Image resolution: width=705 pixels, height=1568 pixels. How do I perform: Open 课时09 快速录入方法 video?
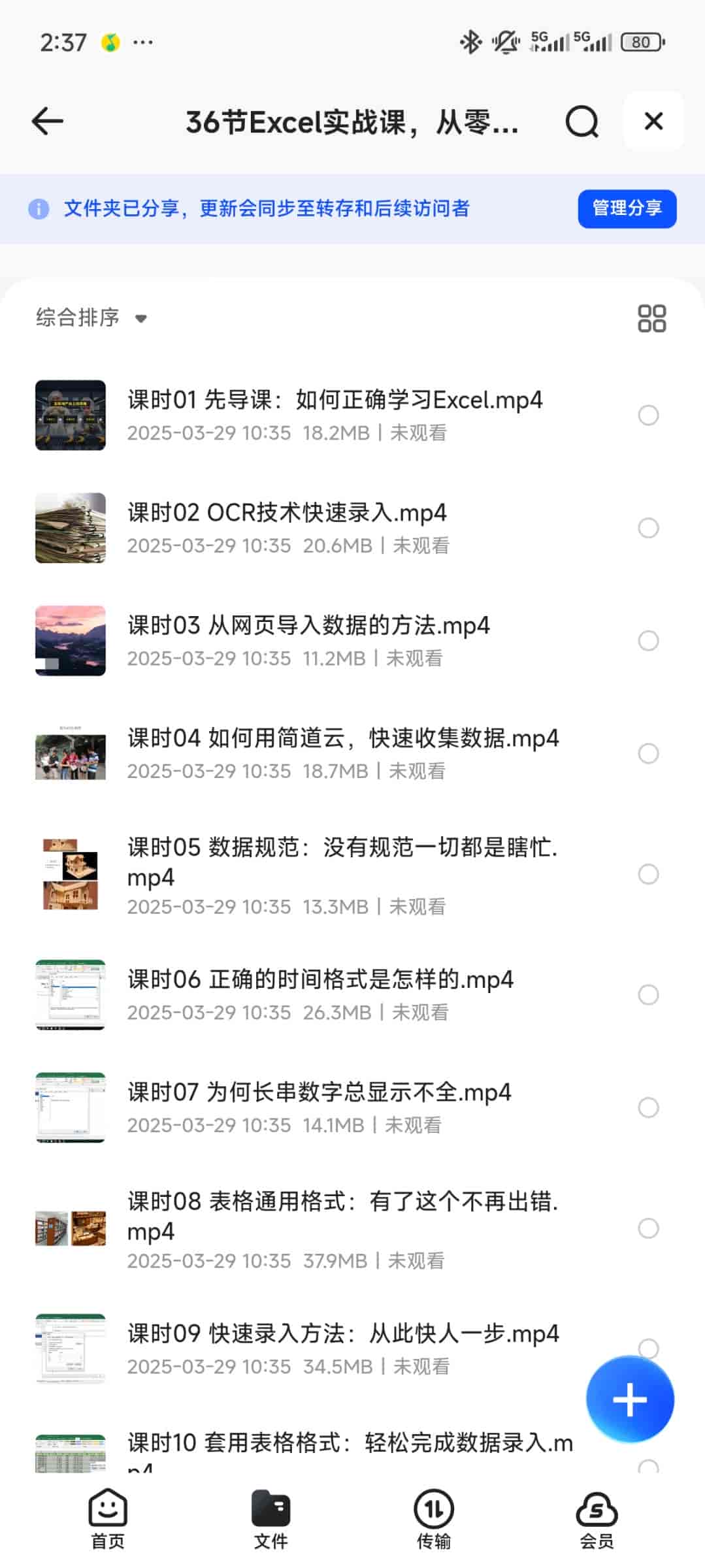[342, 1334]
